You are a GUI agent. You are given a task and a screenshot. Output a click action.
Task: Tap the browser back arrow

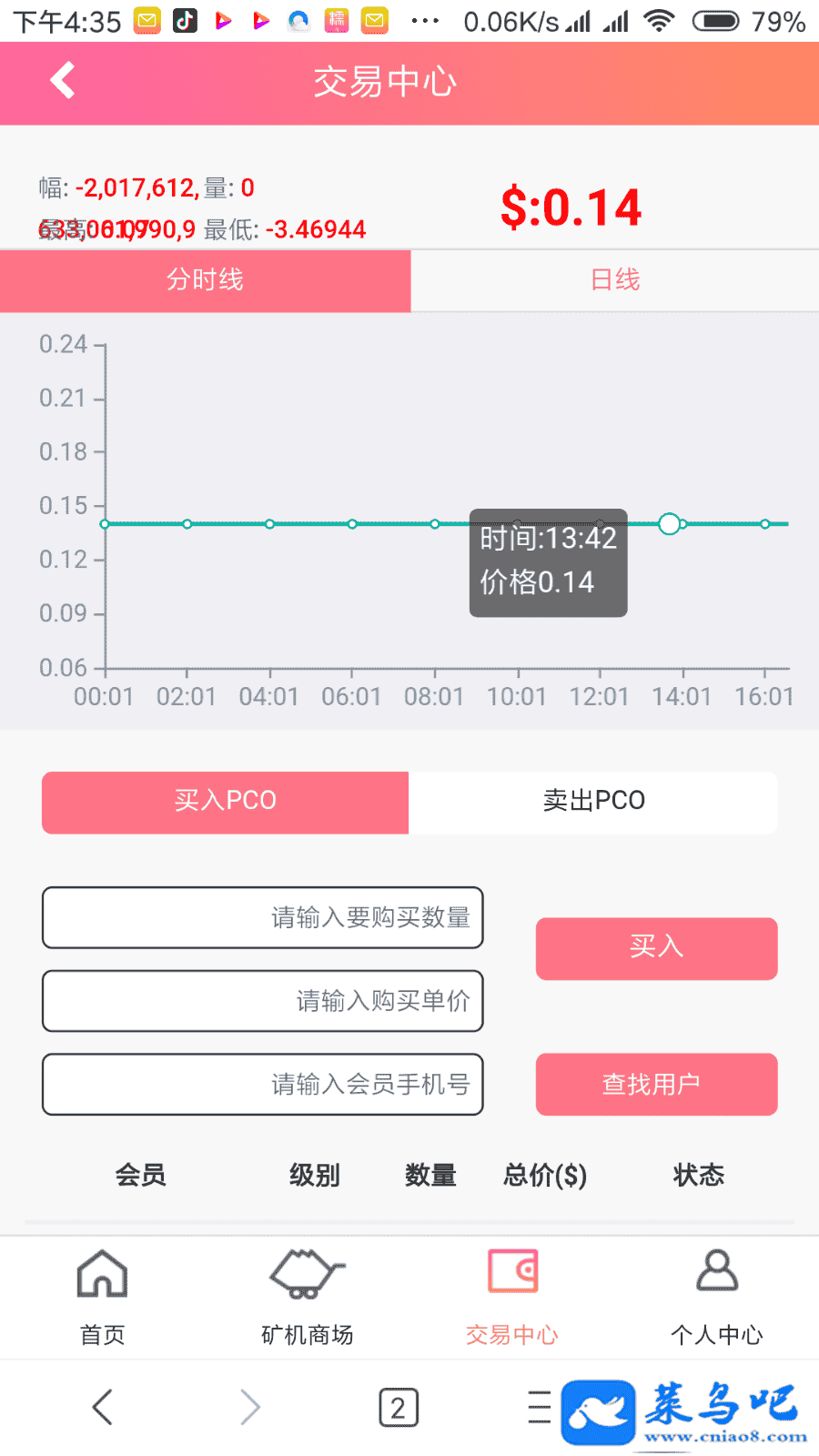[103, 1407]
